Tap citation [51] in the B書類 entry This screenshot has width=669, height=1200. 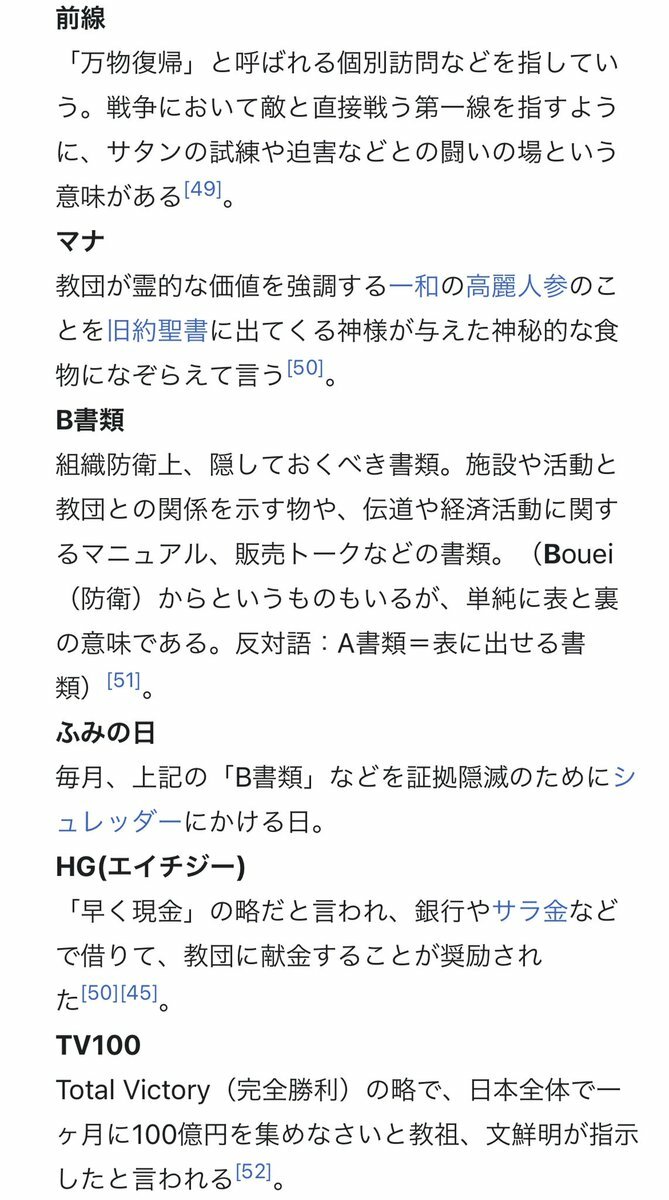pyautogui.click(x=123, y=681)
